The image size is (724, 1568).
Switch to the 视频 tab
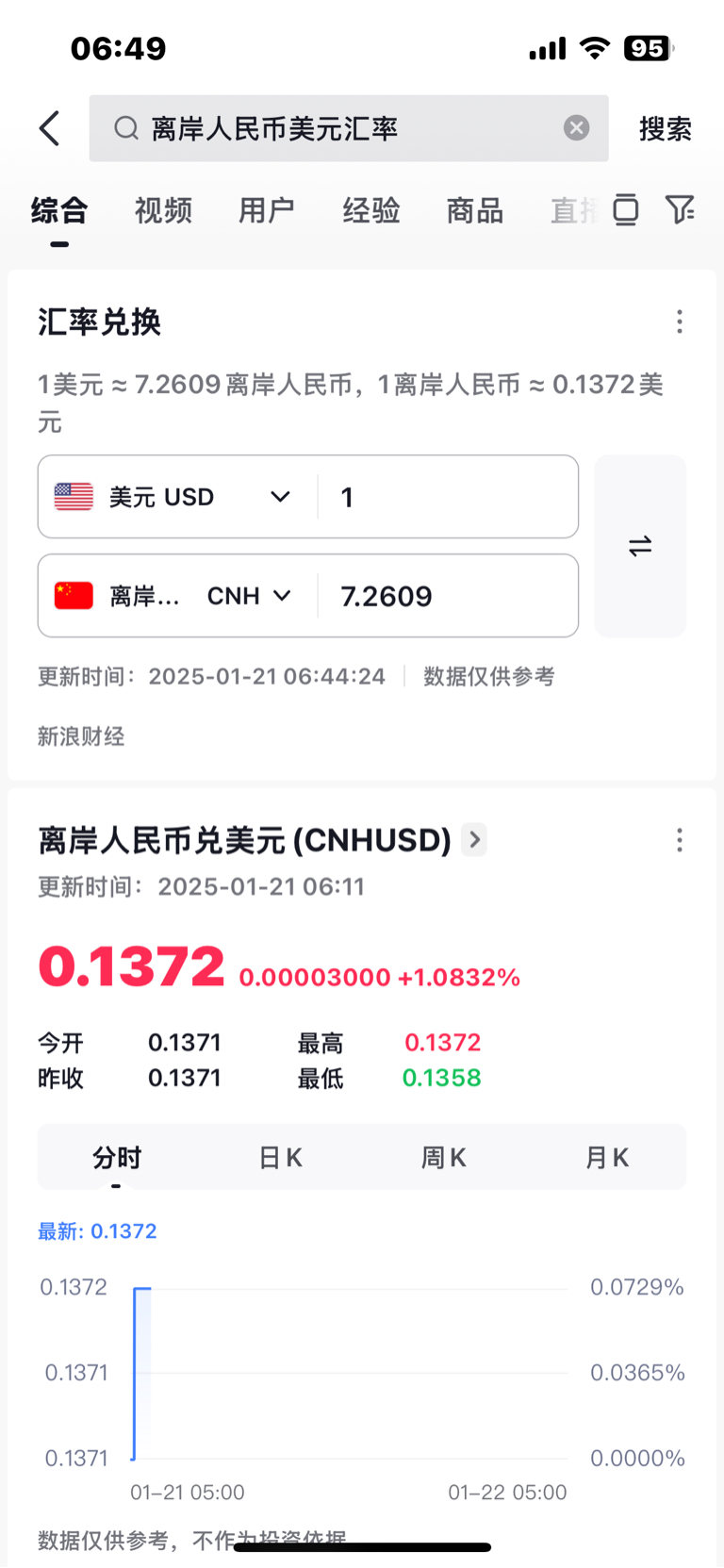pos(163,210)
